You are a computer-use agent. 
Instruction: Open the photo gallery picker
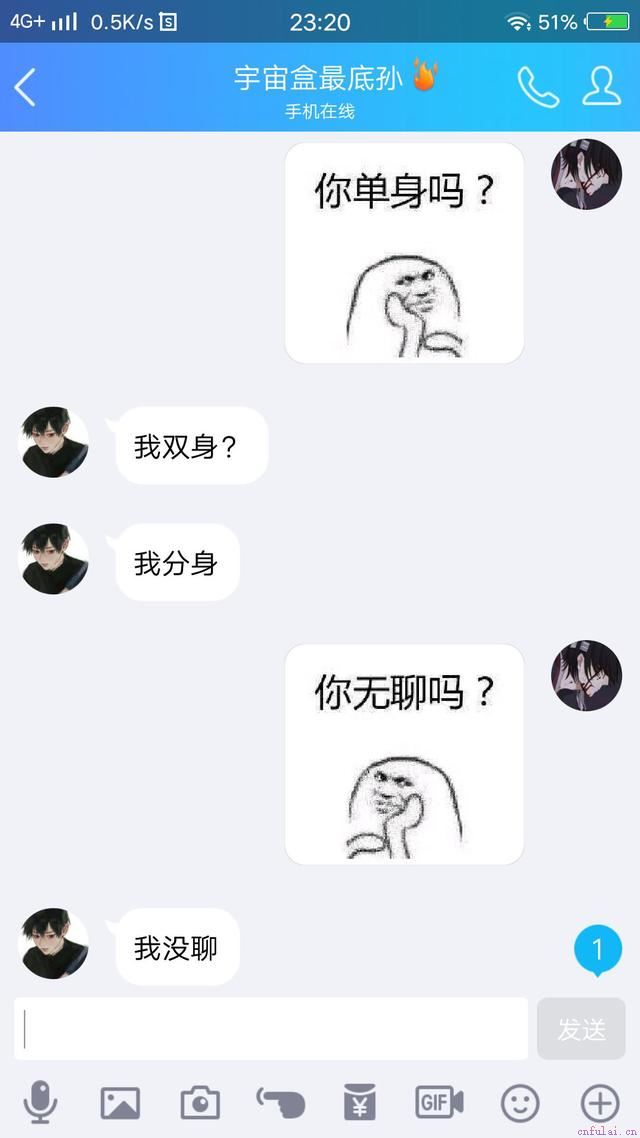coord(120,1103)
